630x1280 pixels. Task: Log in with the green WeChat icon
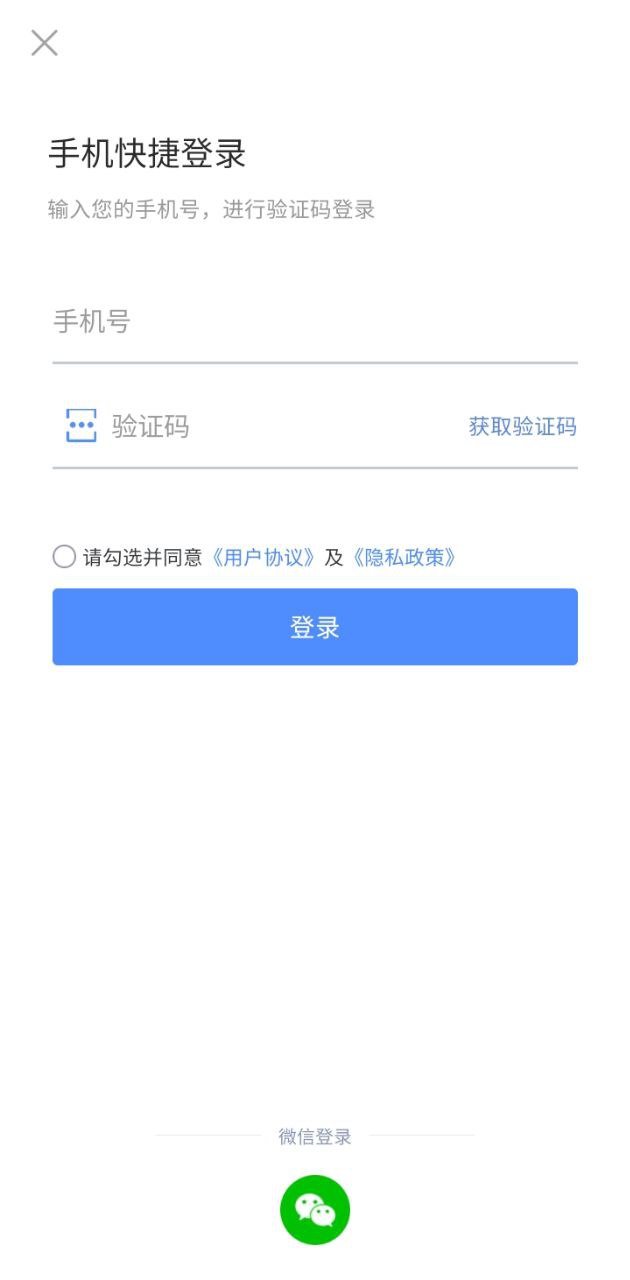pos(315,1210)
